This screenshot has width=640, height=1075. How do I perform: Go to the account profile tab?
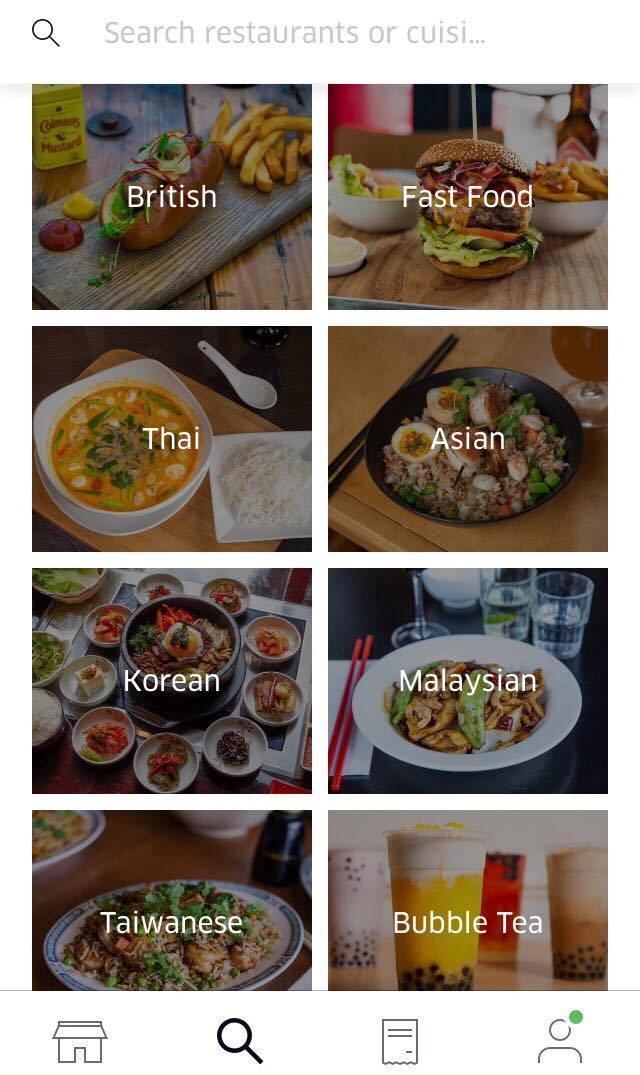click(561, 1039)
